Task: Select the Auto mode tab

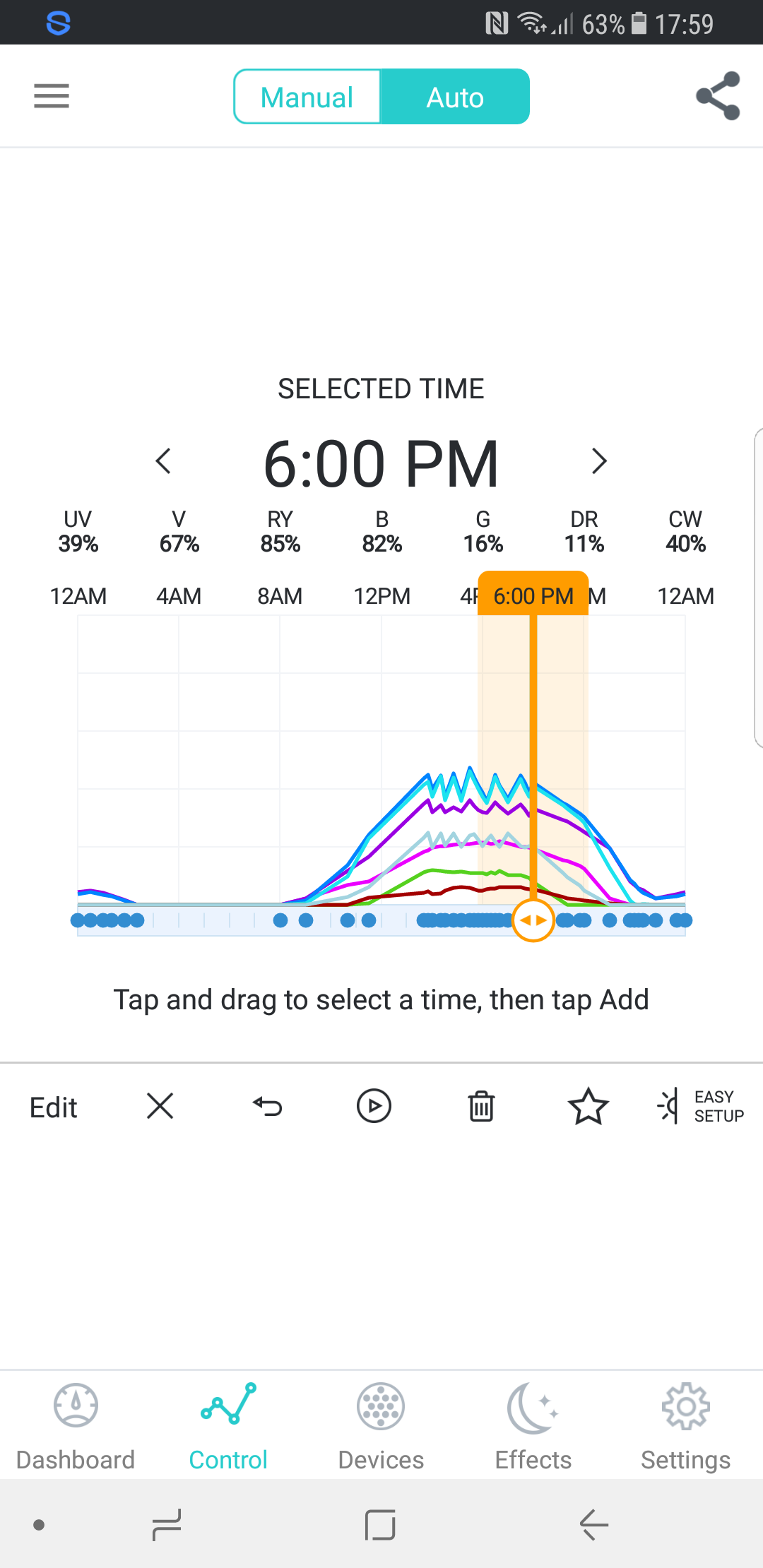Action: click(x=455, y=97)
